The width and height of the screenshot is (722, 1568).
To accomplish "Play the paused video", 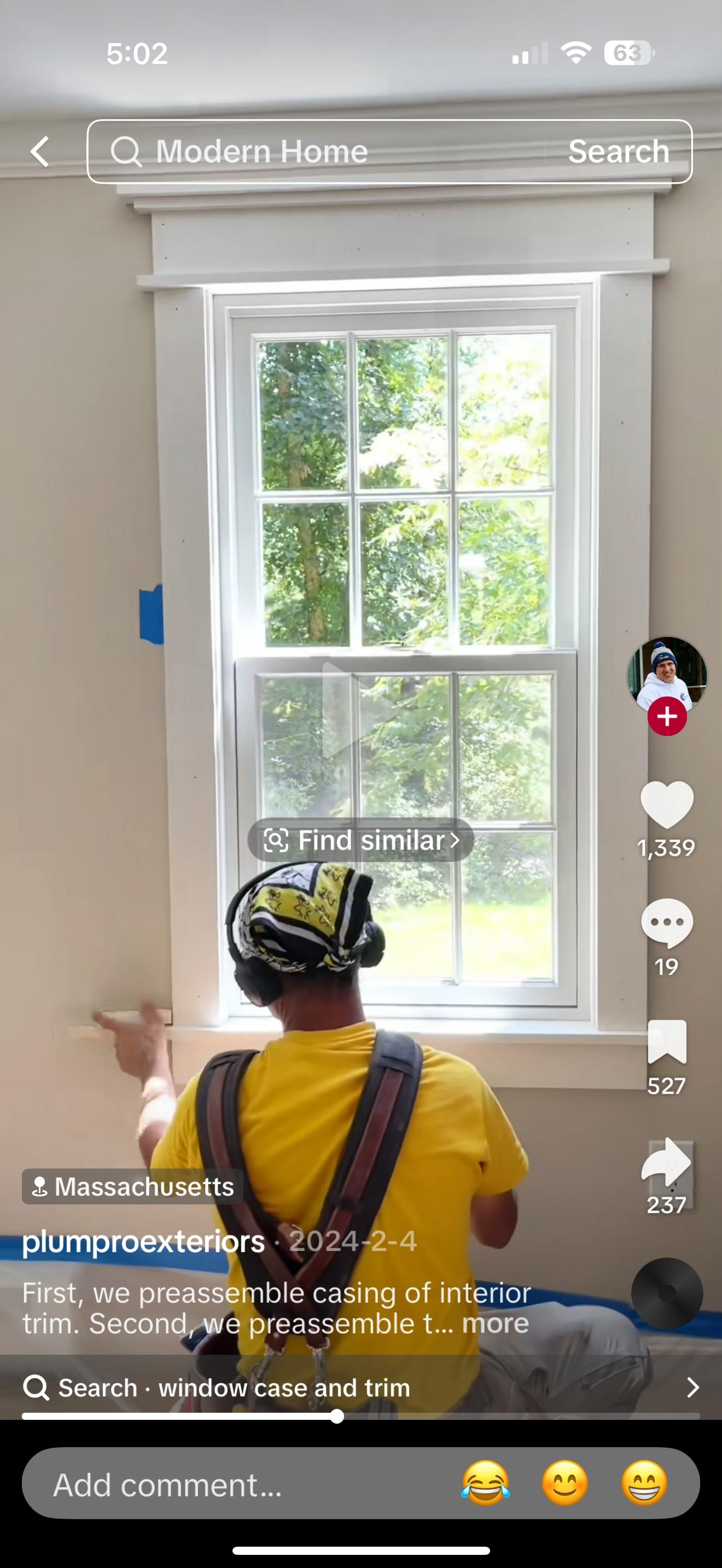I will coord(359,710).
